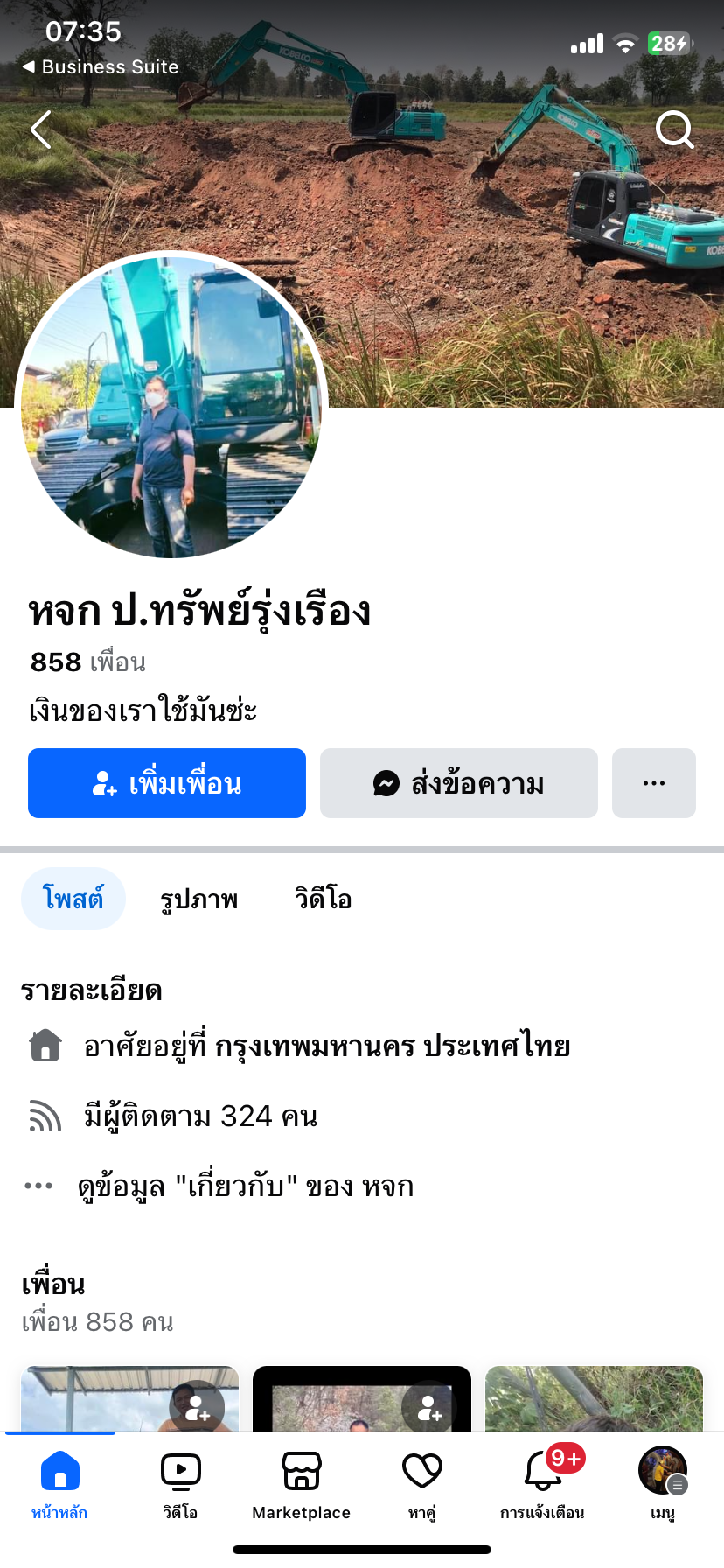This screenshot has height=1568, width=724.
Task: Go back using the top-left arrow
Action: [x=41, y=130]
